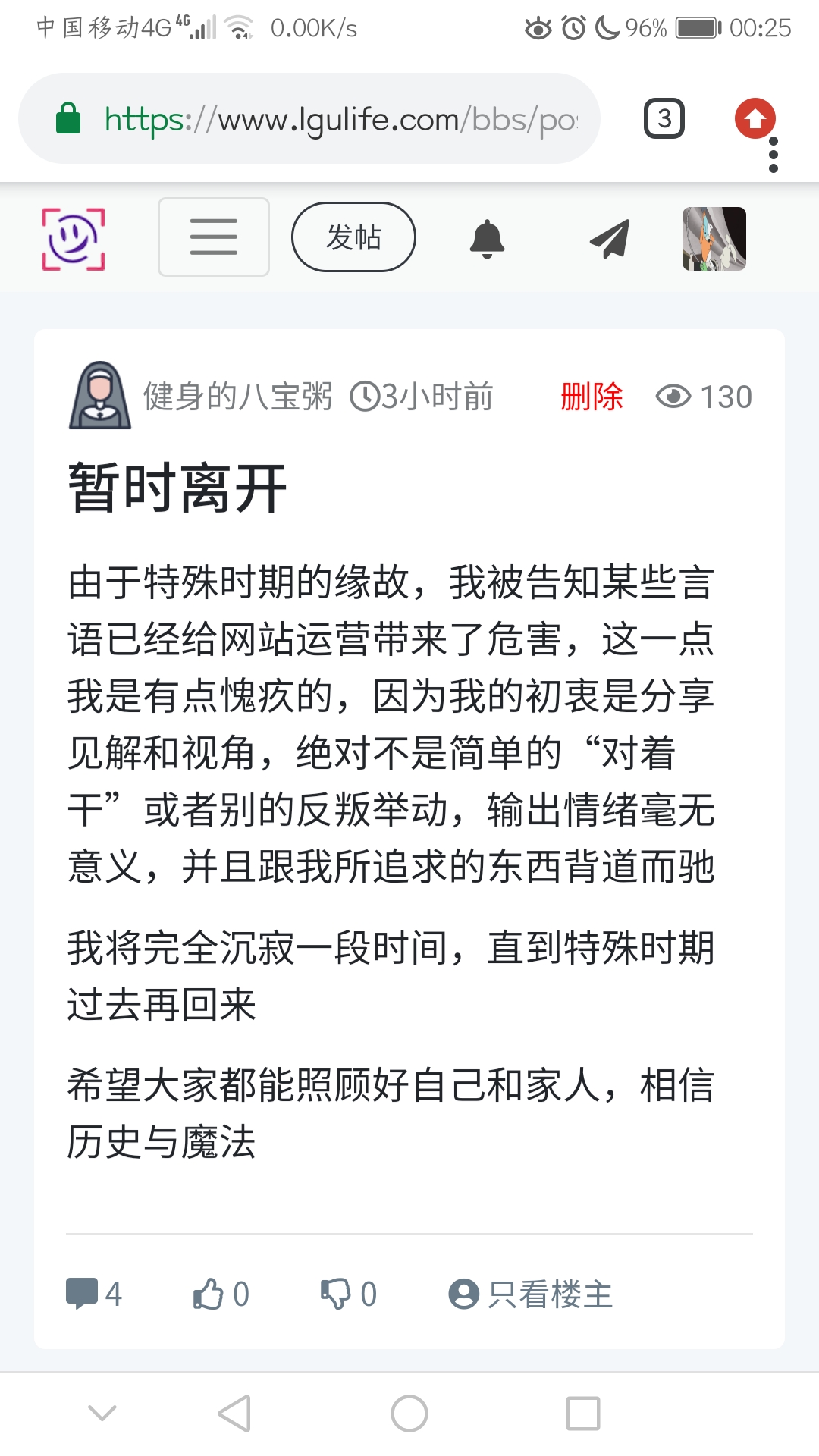819x1456 pixels.
Task: Open the 4 comments on this post
Action: [94, 1294]
